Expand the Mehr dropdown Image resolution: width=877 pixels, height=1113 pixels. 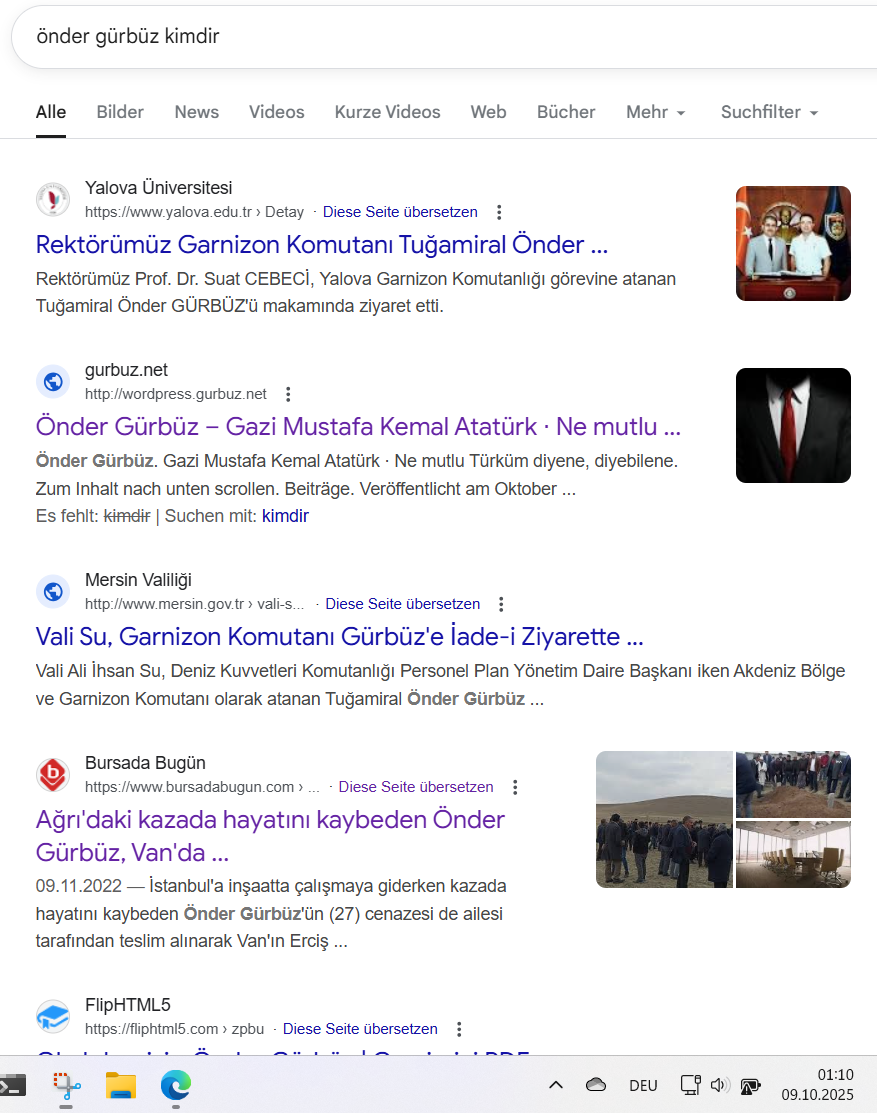[x=655, y=112]
